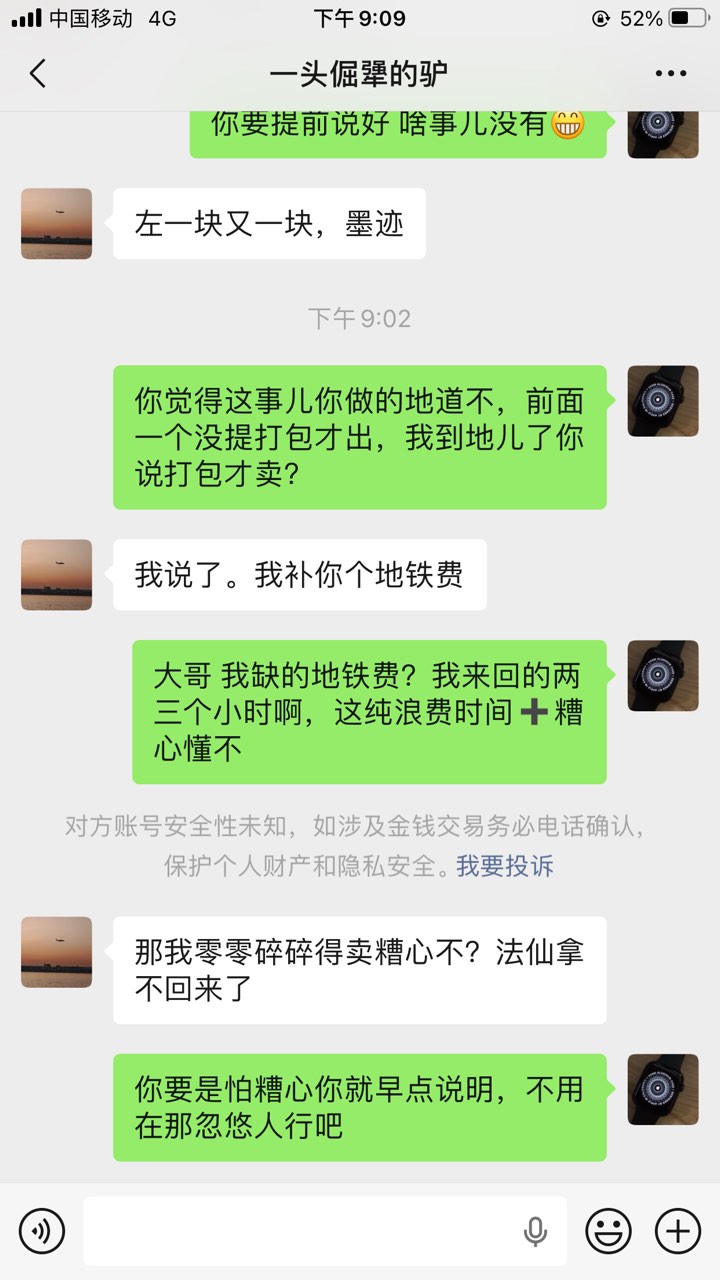Switch to voice message input
The image size is (720, 1280).
coord(42,1230)
